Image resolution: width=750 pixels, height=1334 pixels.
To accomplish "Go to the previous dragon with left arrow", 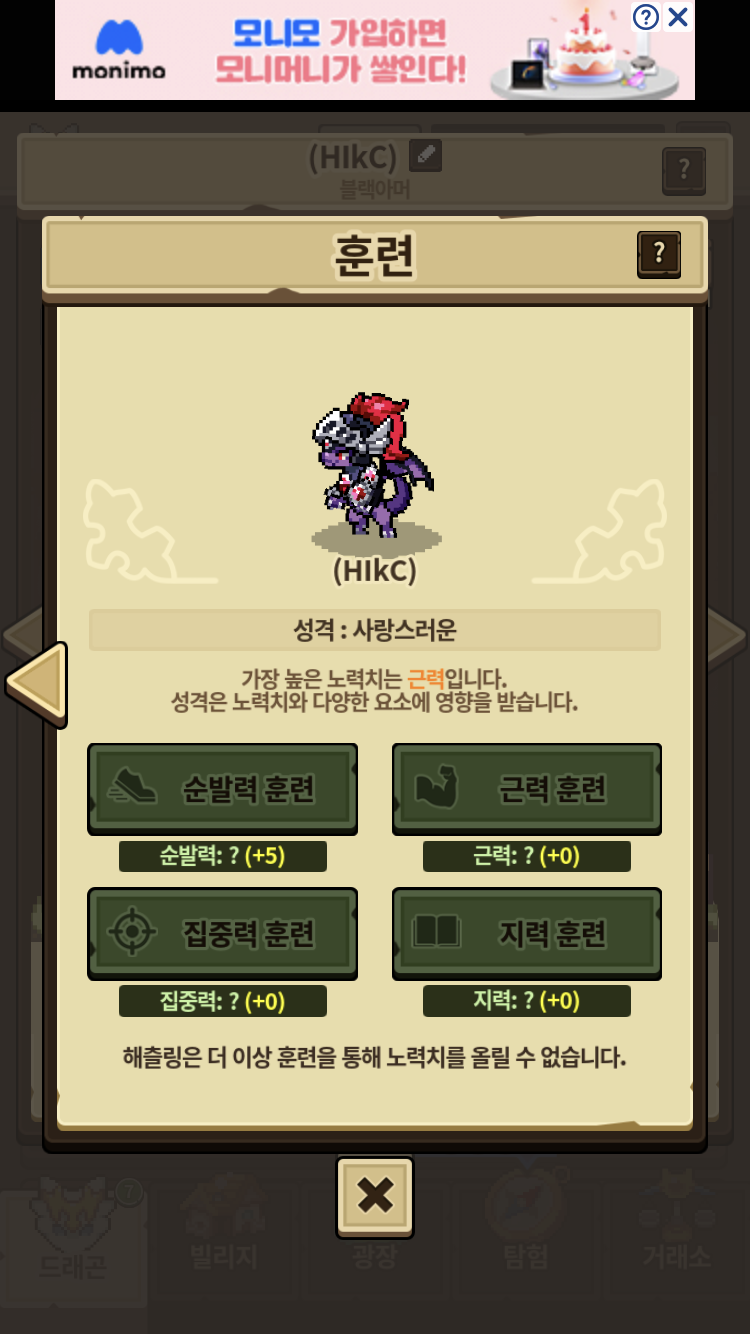I will [x=37, y=683].
